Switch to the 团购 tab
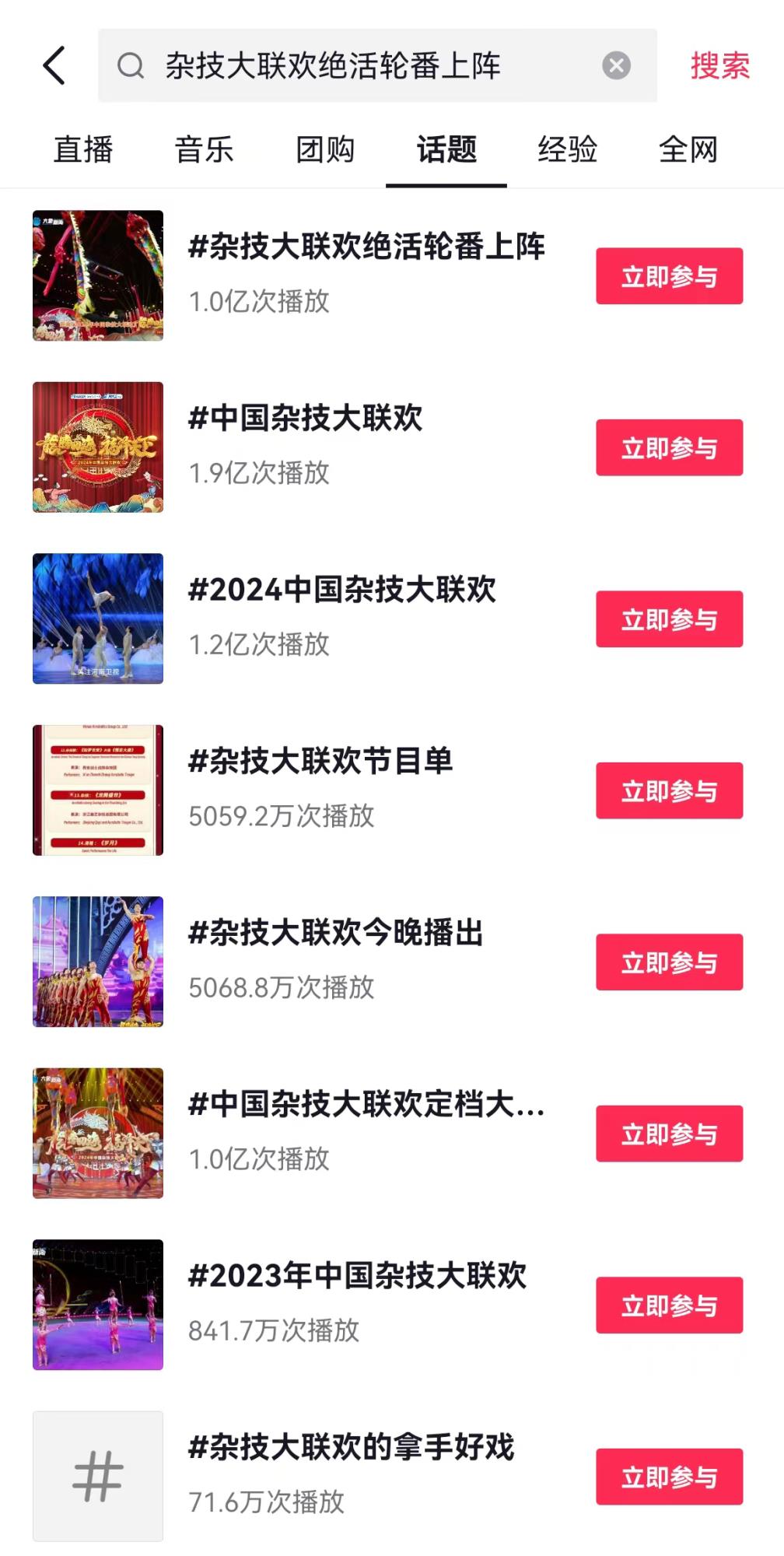 pyautogui.click(x=325, y=149)
